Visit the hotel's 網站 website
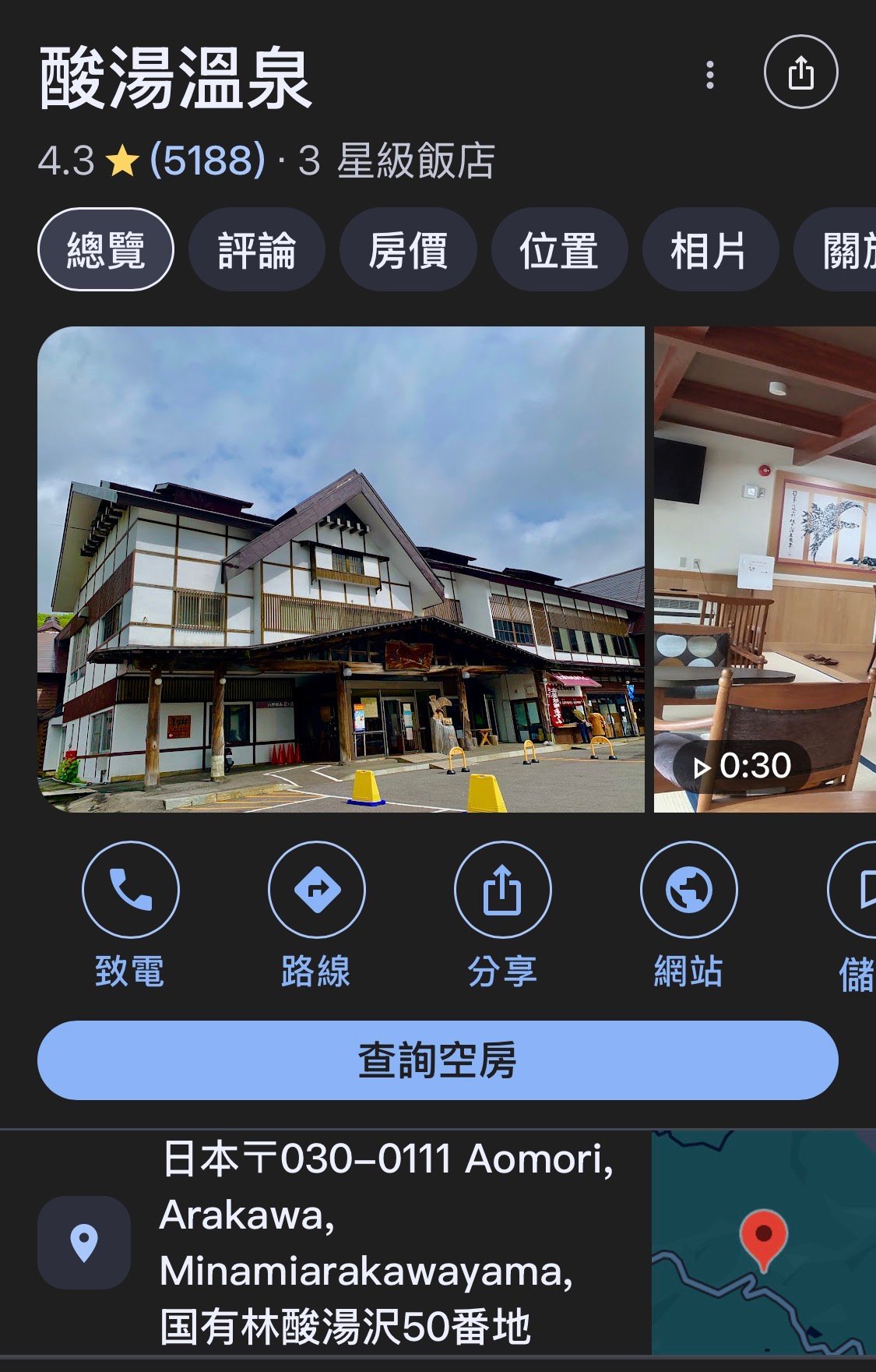Screen dimensions: 876x1372 coord(688,890)
